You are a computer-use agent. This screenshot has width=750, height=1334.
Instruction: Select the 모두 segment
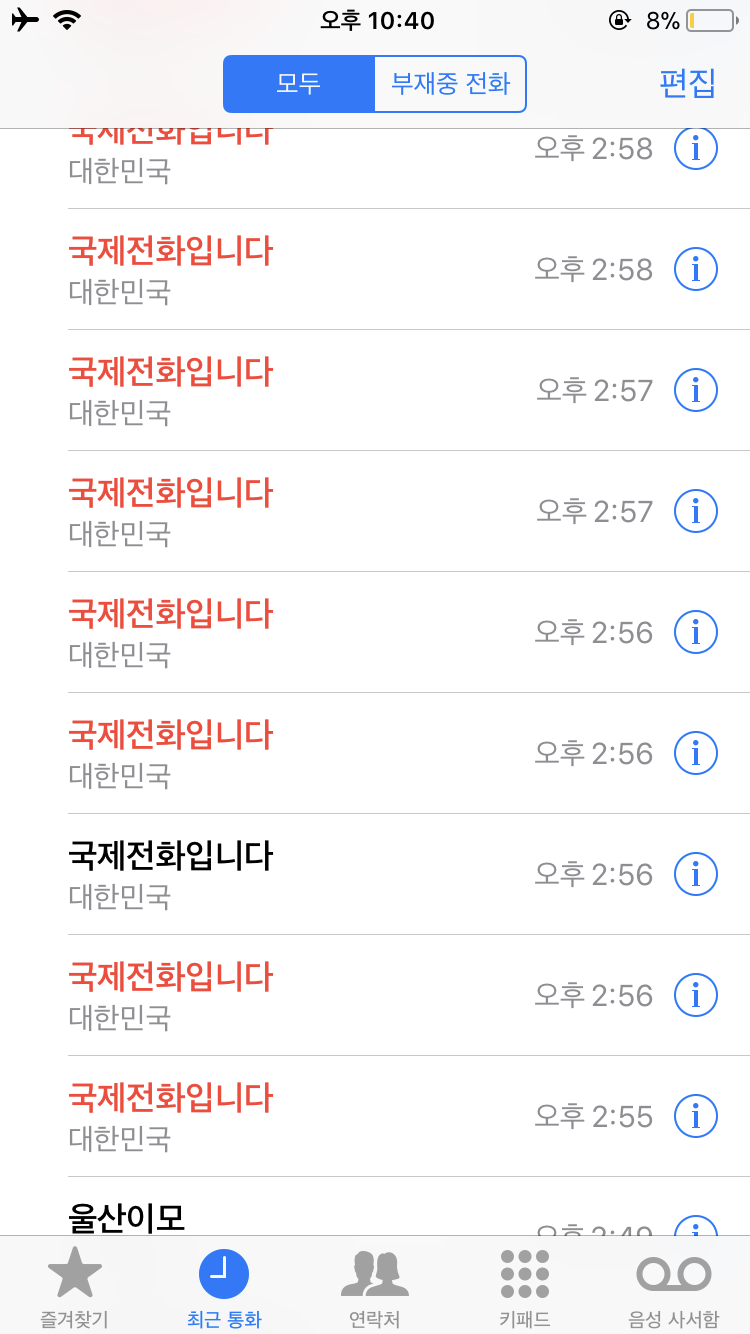pos(299,84)
